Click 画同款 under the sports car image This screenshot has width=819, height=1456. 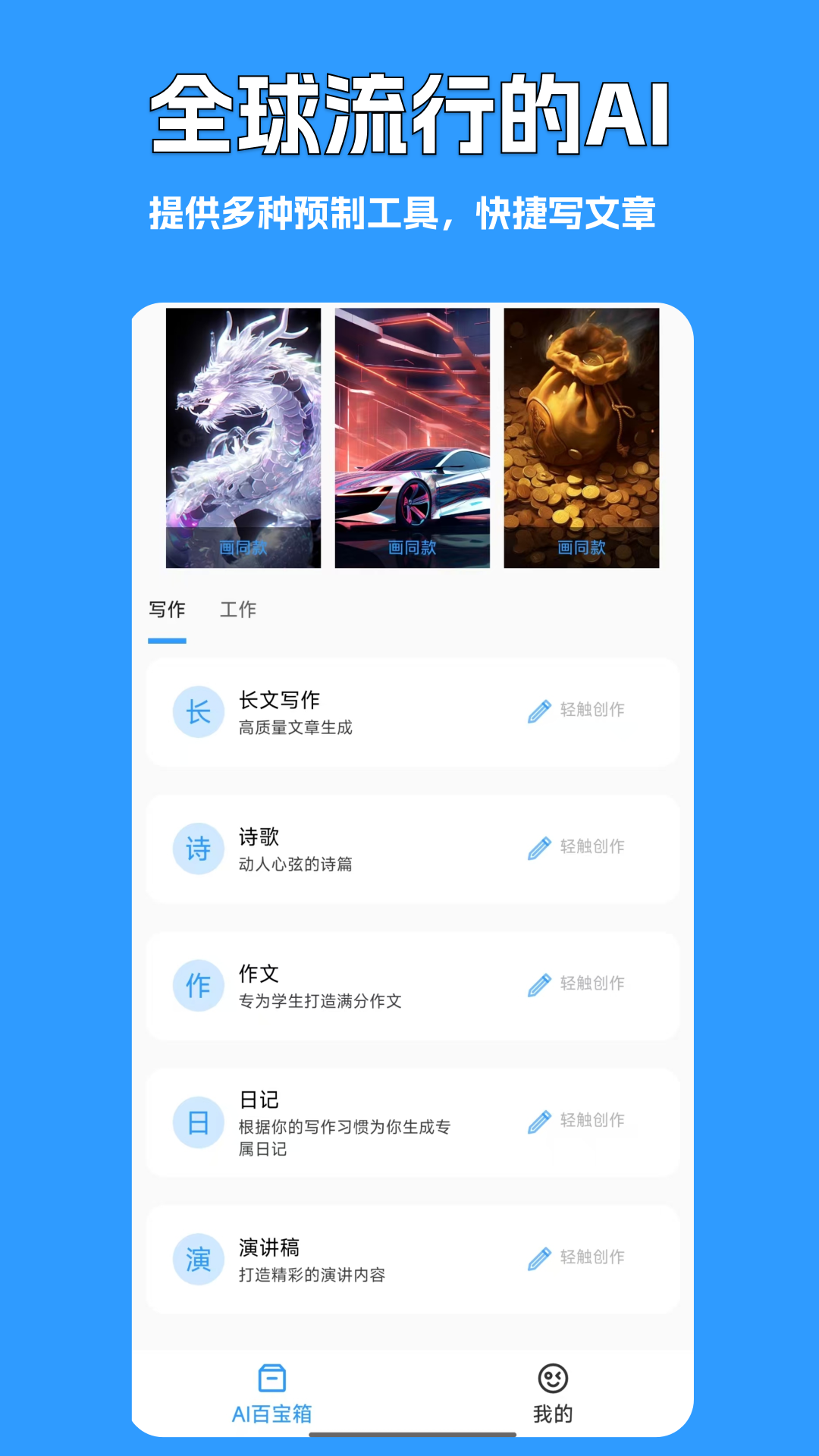413,549
